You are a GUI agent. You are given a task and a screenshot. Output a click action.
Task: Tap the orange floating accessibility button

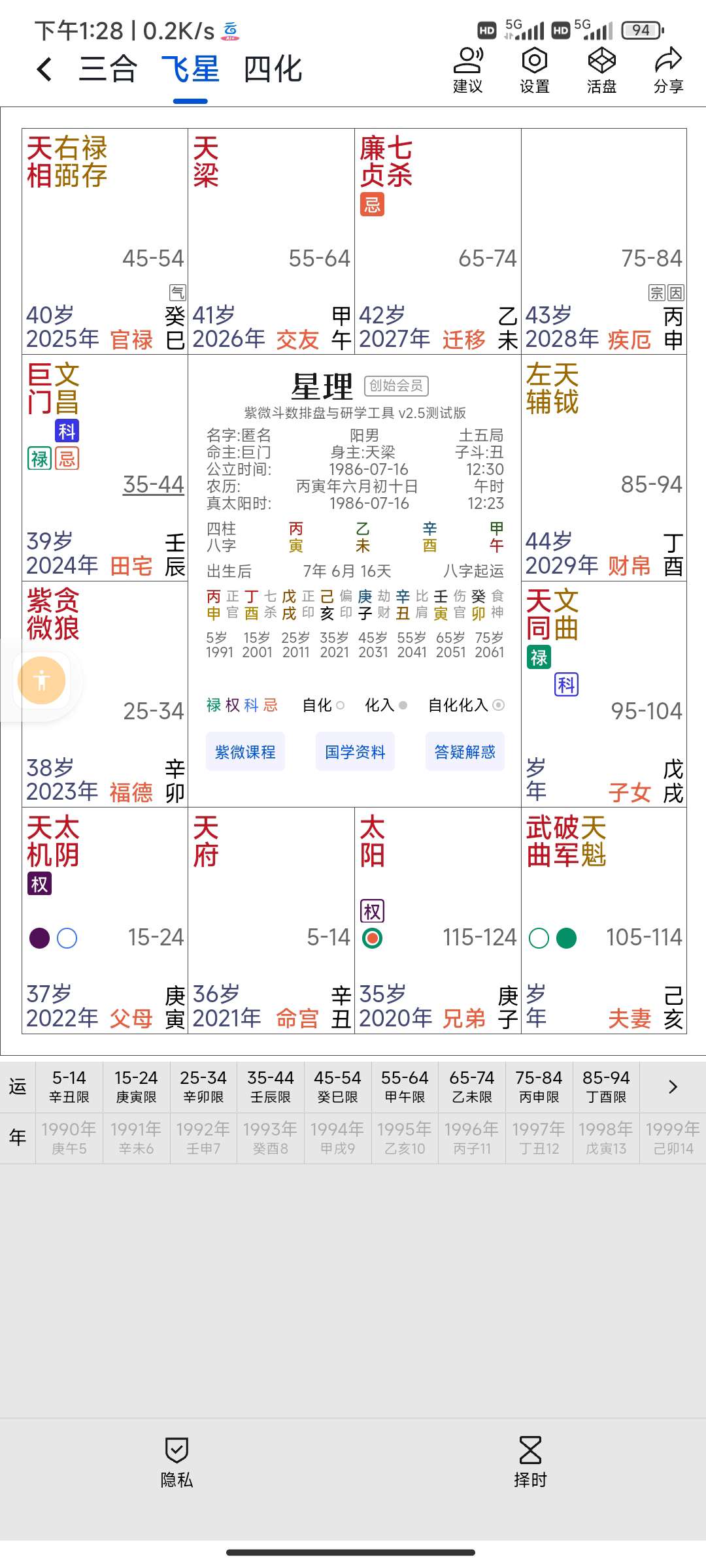coord(42,680)
